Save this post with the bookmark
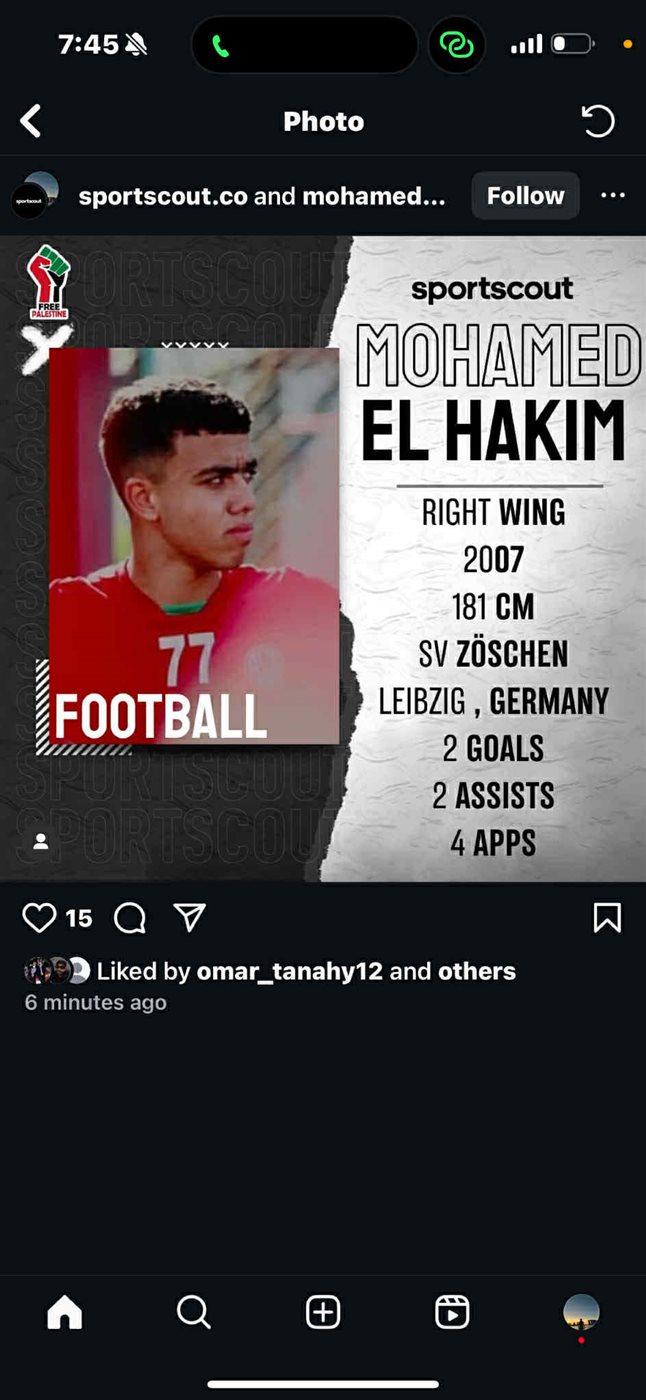 607,918
